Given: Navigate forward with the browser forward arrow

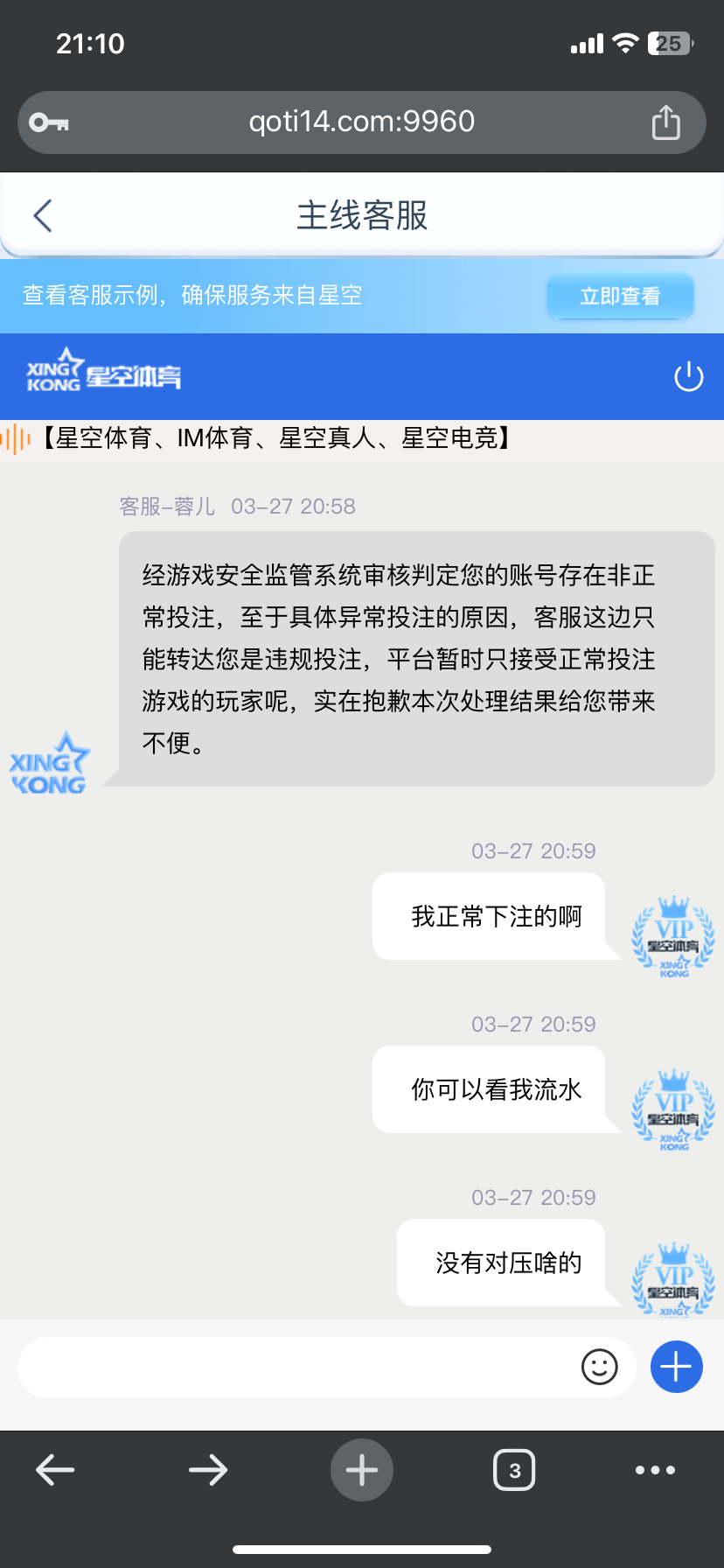Looking at the screenshot, I should (208, 1470).
